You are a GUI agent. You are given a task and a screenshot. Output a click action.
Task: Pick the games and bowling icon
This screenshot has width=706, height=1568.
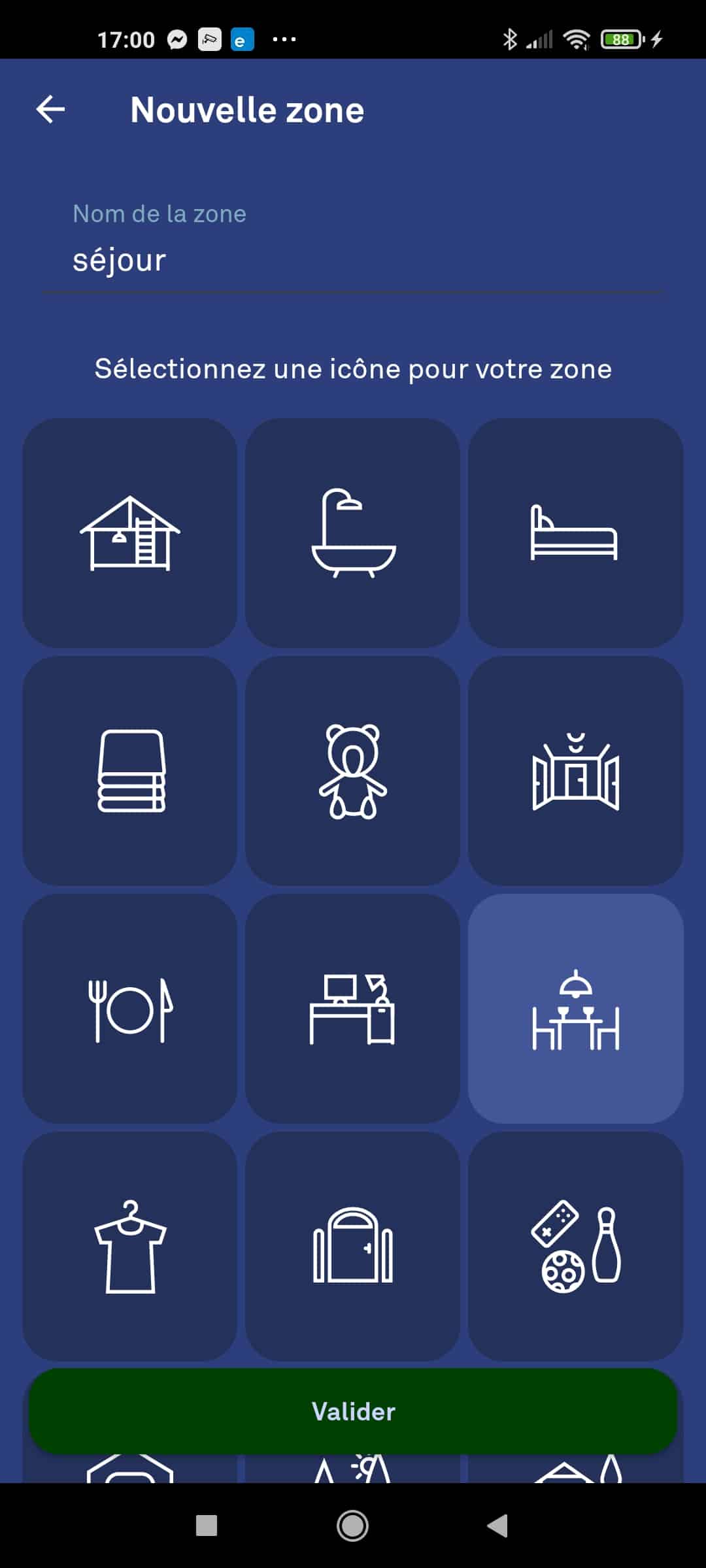(576, 1247)
